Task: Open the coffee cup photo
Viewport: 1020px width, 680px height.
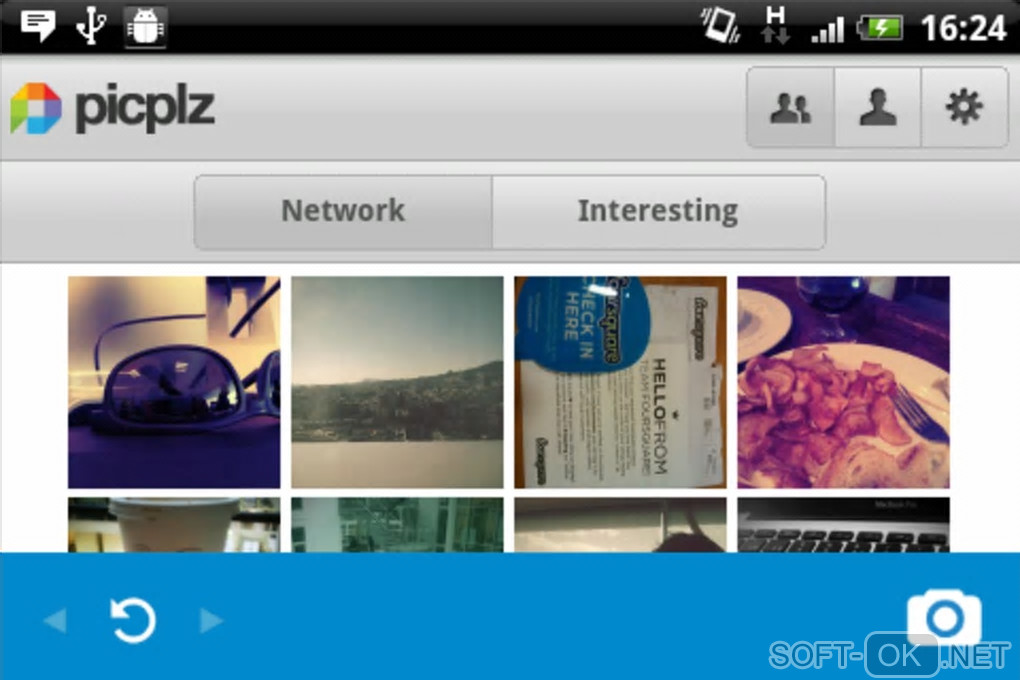Action: pyautogui.click(x=174, y=526)
